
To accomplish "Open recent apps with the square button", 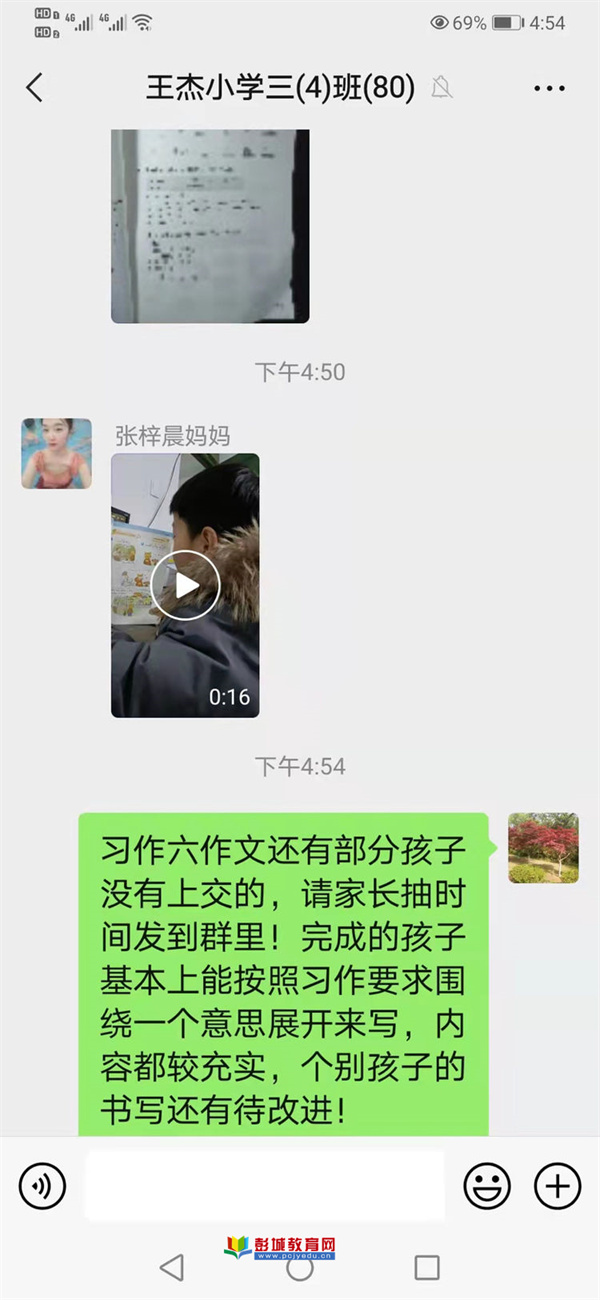I will (x=427, y=1268).
